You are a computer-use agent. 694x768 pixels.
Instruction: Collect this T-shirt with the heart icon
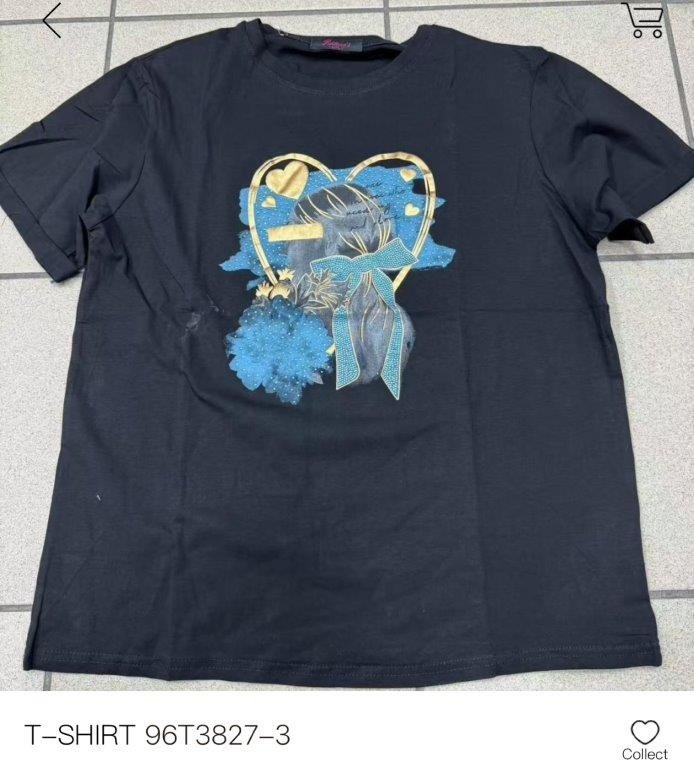click(x=645, y=738)
